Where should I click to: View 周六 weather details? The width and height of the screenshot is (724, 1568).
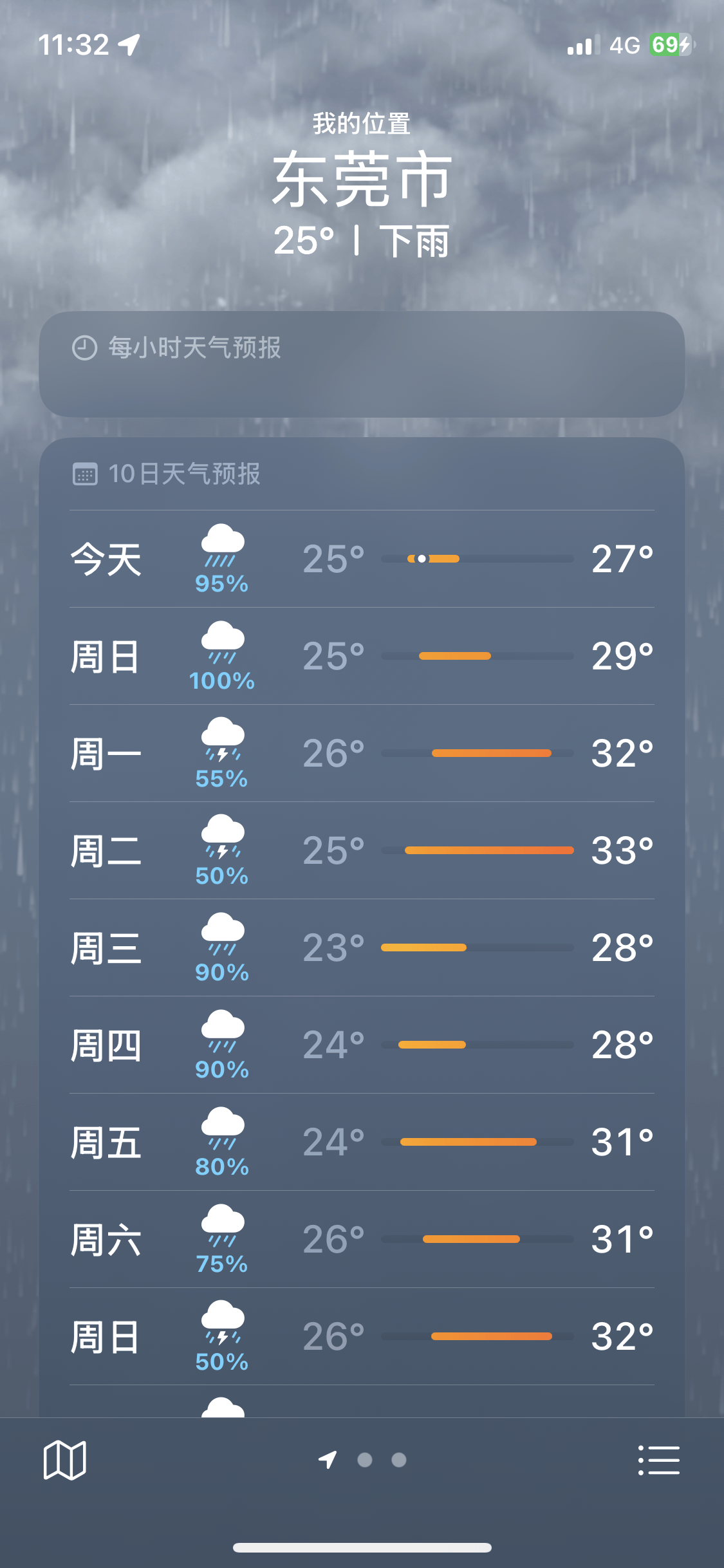[x=361, y=1239]
